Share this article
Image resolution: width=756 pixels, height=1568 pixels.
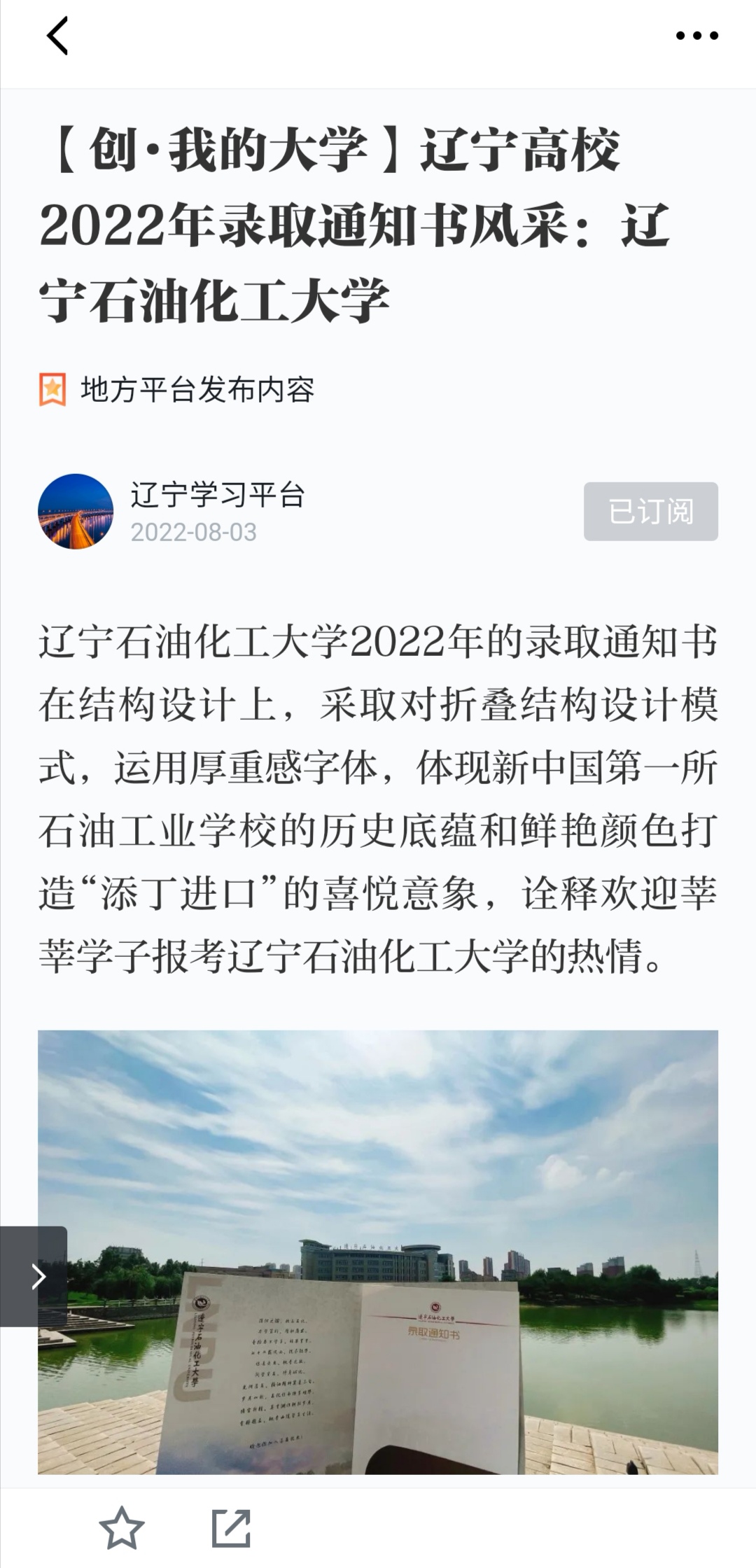pyautogui.click(x=231, y=1528)
